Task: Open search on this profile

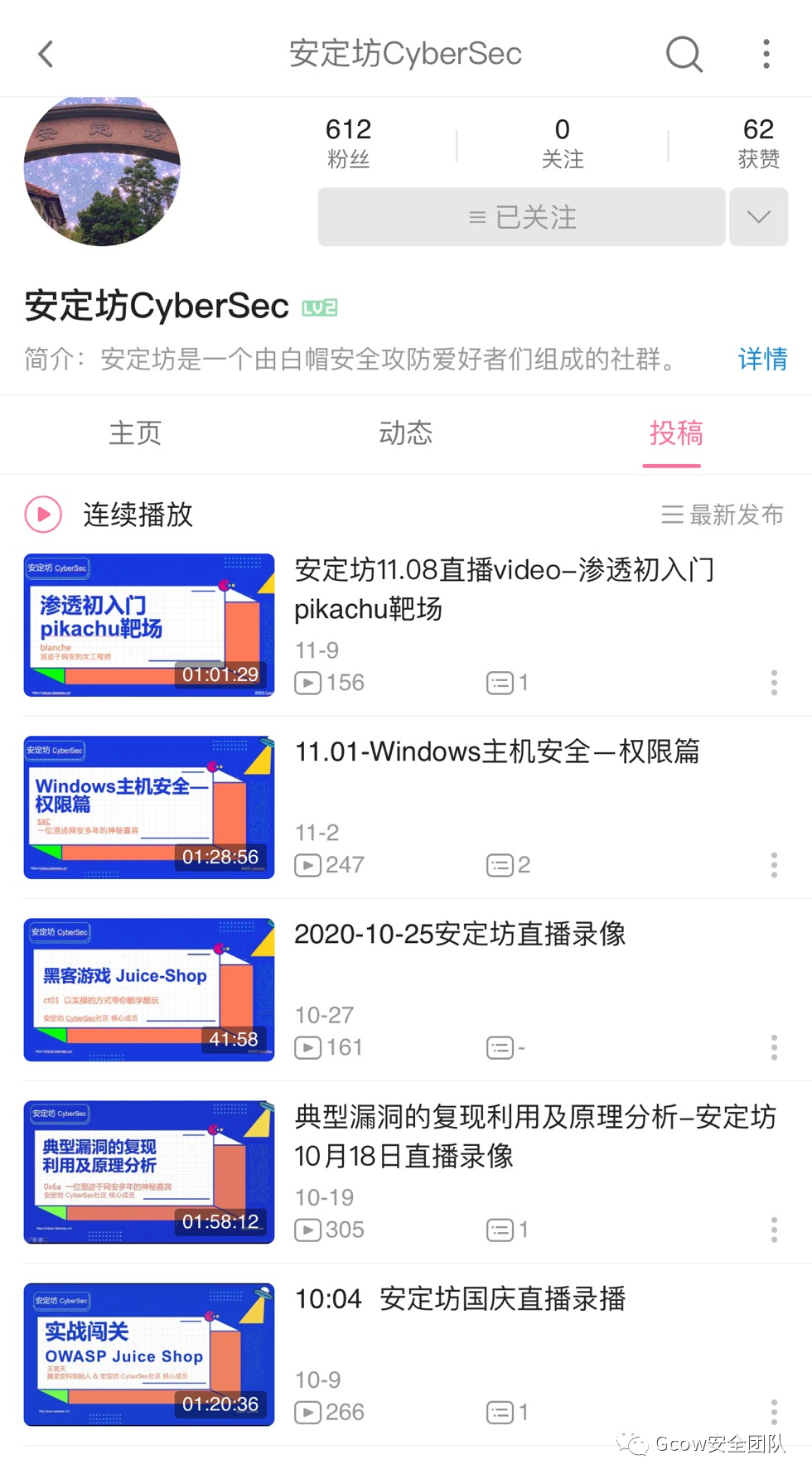Action: tap(684, 55)
